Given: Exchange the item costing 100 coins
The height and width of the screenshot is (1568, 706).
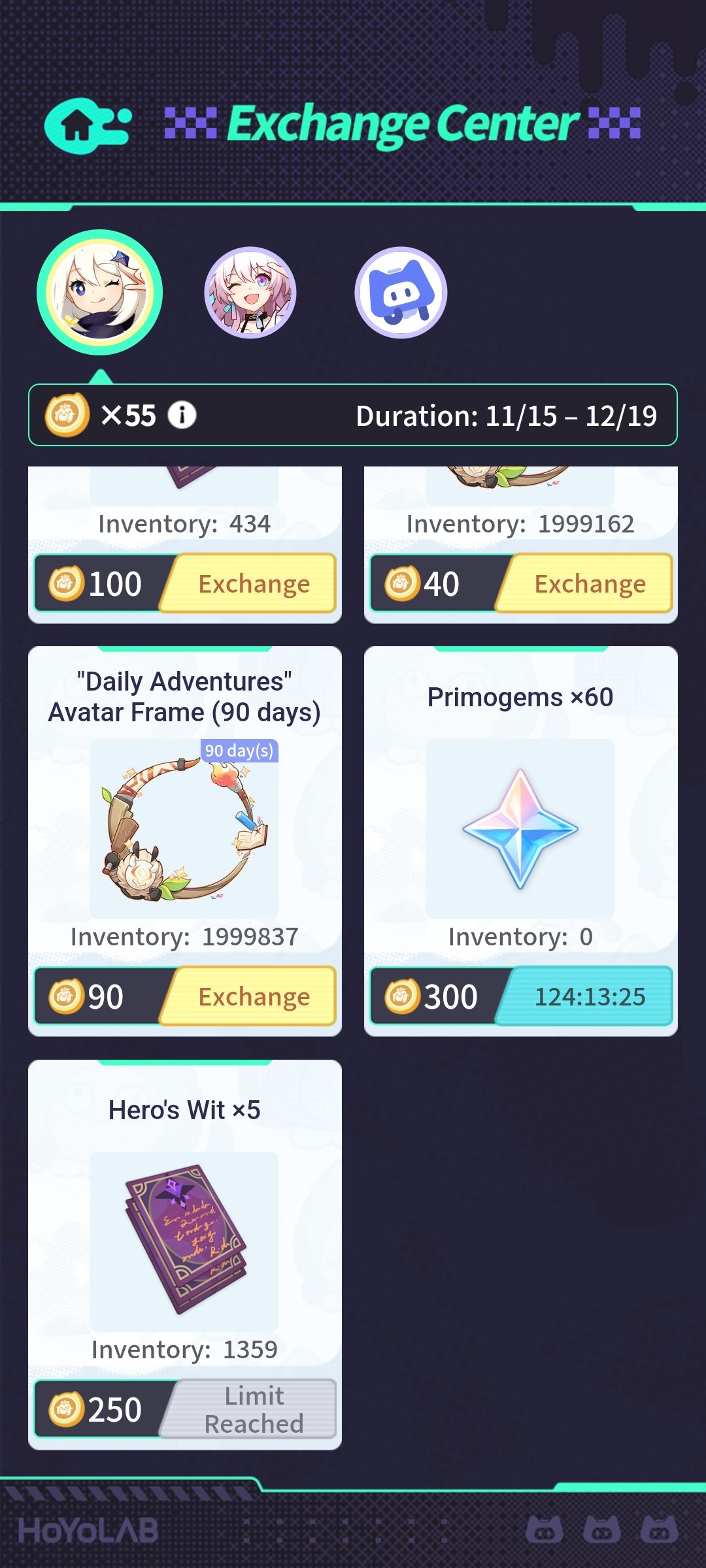Looking at the screenshot, I should pos(254,583).
